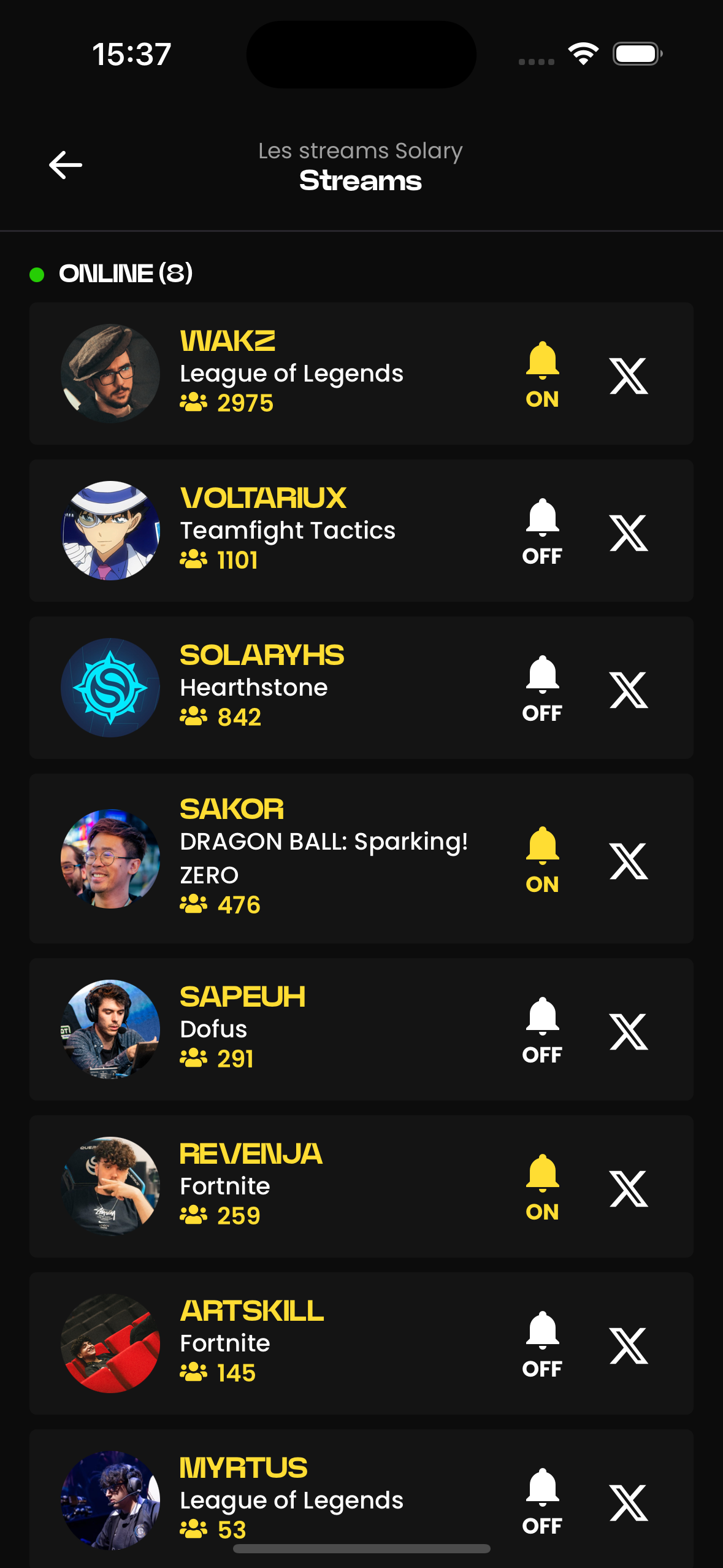Open the Voltariux Teamfight Tactics stream
Image resolution: width=723 pixels, height=1568 pixels.
361,531
